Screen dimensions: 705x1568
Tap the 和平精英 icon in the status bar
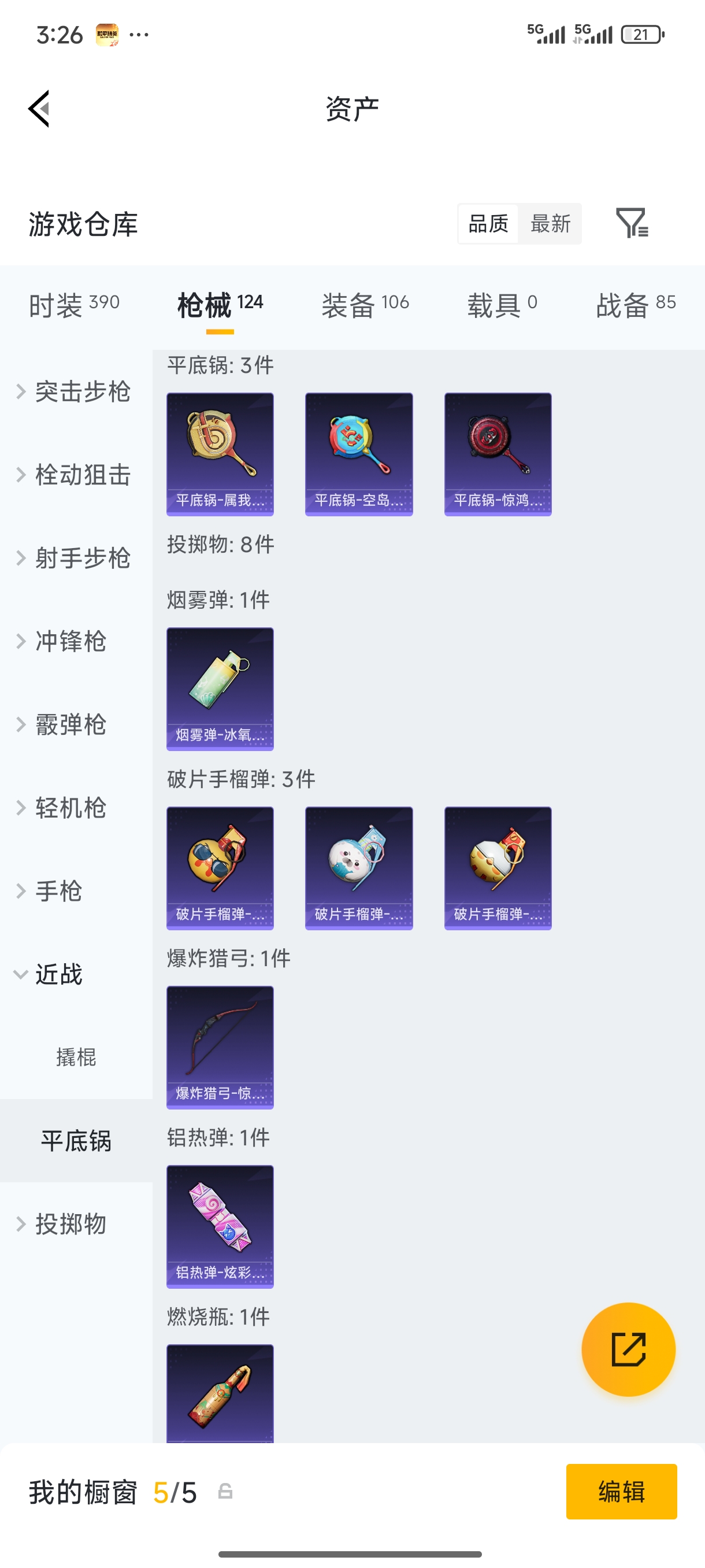click(107, 34)
